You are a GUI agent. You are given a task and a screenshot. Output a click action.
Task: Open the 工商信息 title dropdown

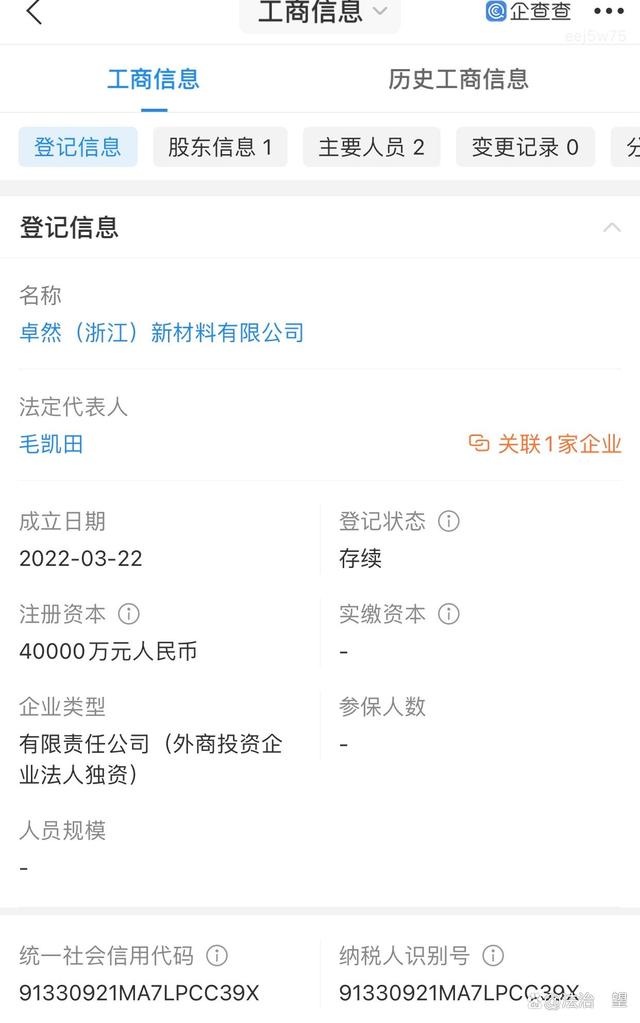pos(320,13)
